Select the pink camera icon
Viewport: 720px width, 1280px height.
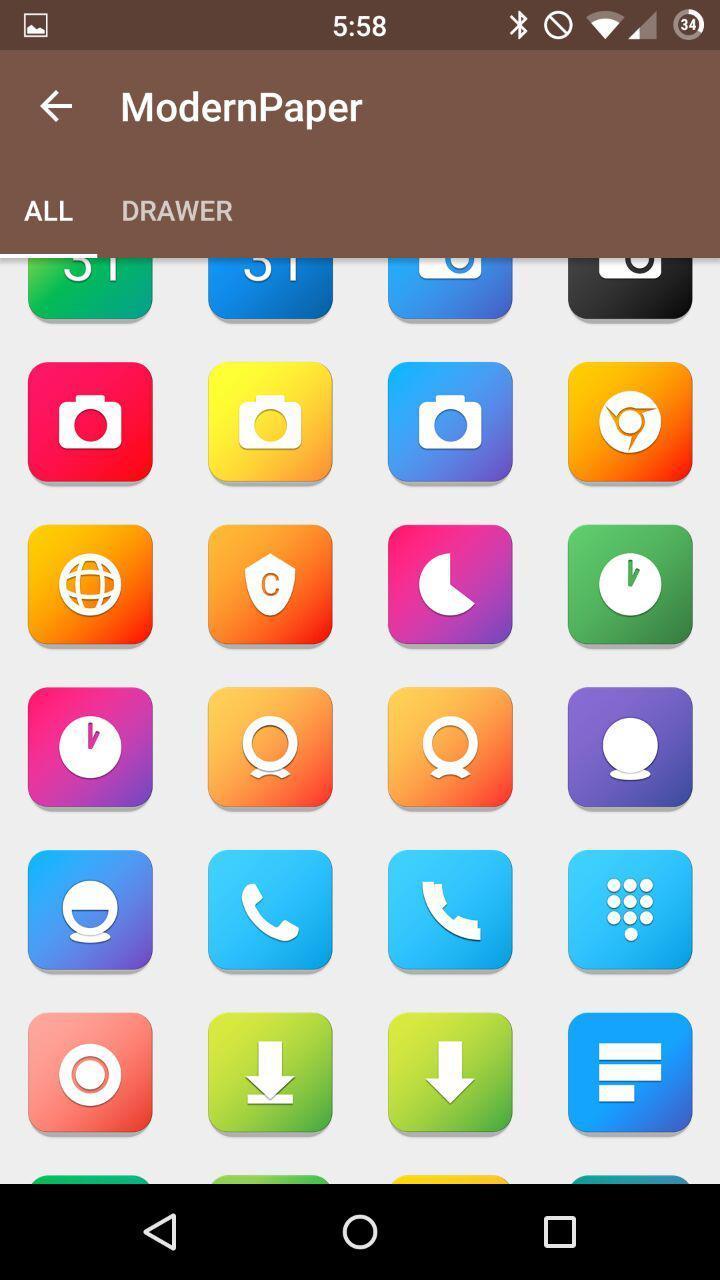90,422
